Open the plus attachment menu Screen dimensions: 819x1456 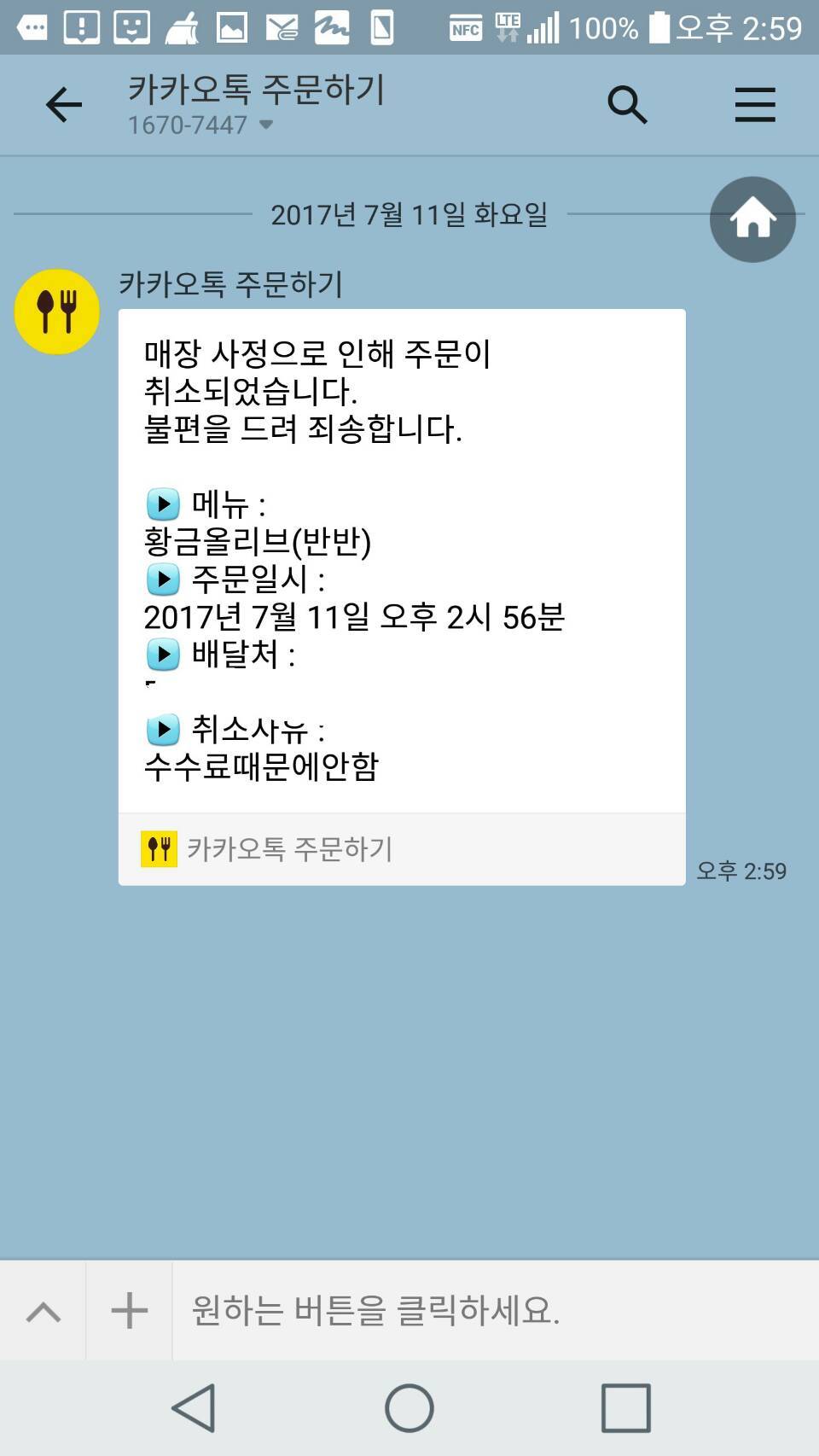pos(130,1311)
